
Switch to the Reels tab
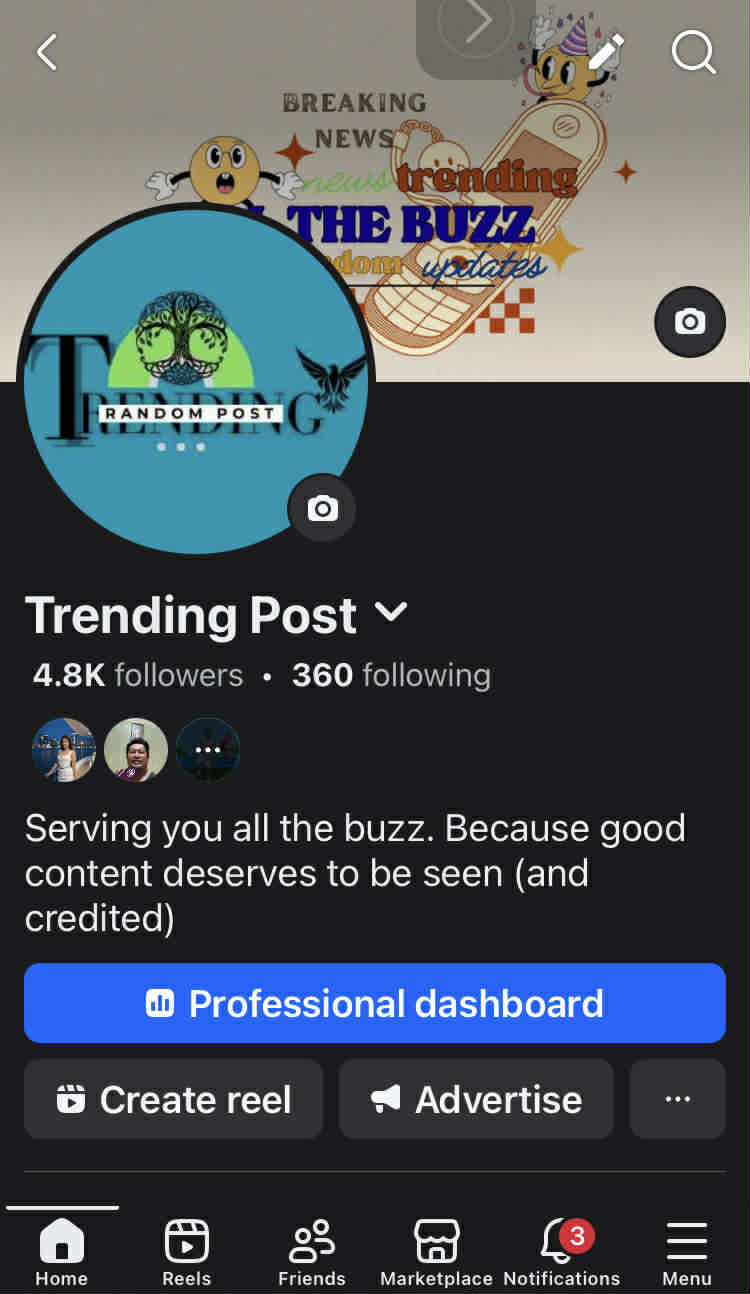[x=187, y=1252]
